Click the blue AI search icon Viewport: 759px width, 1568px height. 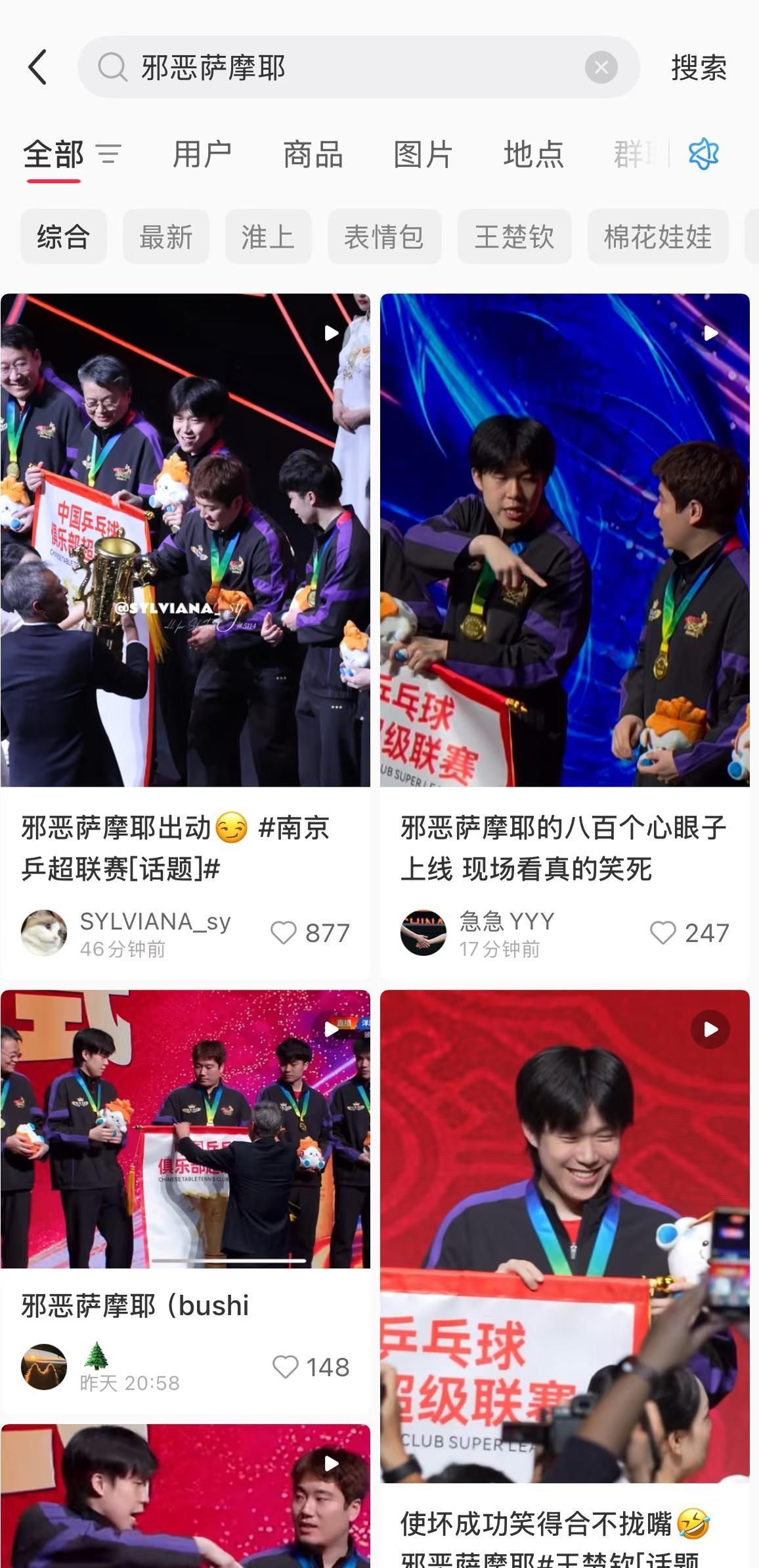(705, 154)
